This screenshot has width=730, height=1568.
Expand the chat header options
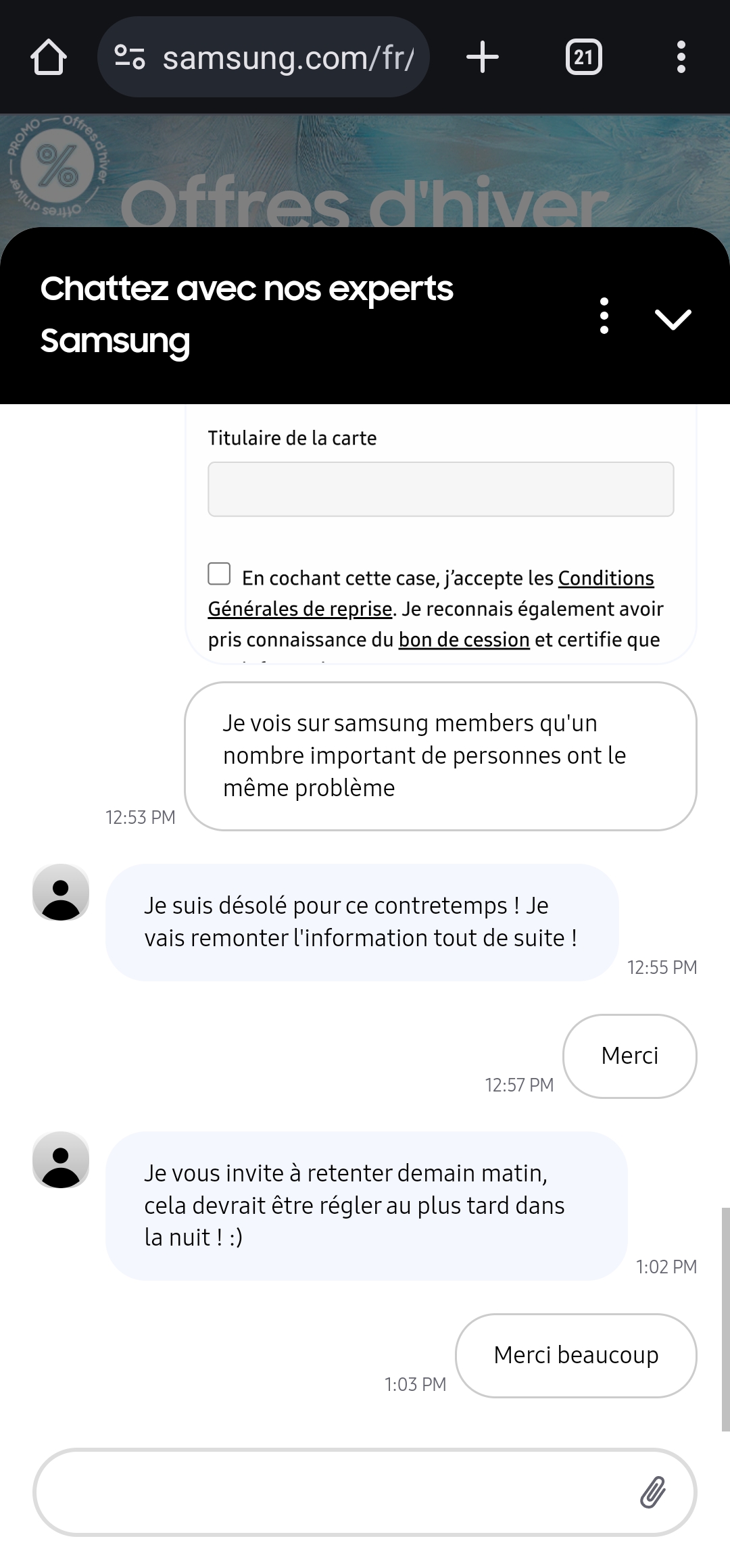click(x=604, y=318)
